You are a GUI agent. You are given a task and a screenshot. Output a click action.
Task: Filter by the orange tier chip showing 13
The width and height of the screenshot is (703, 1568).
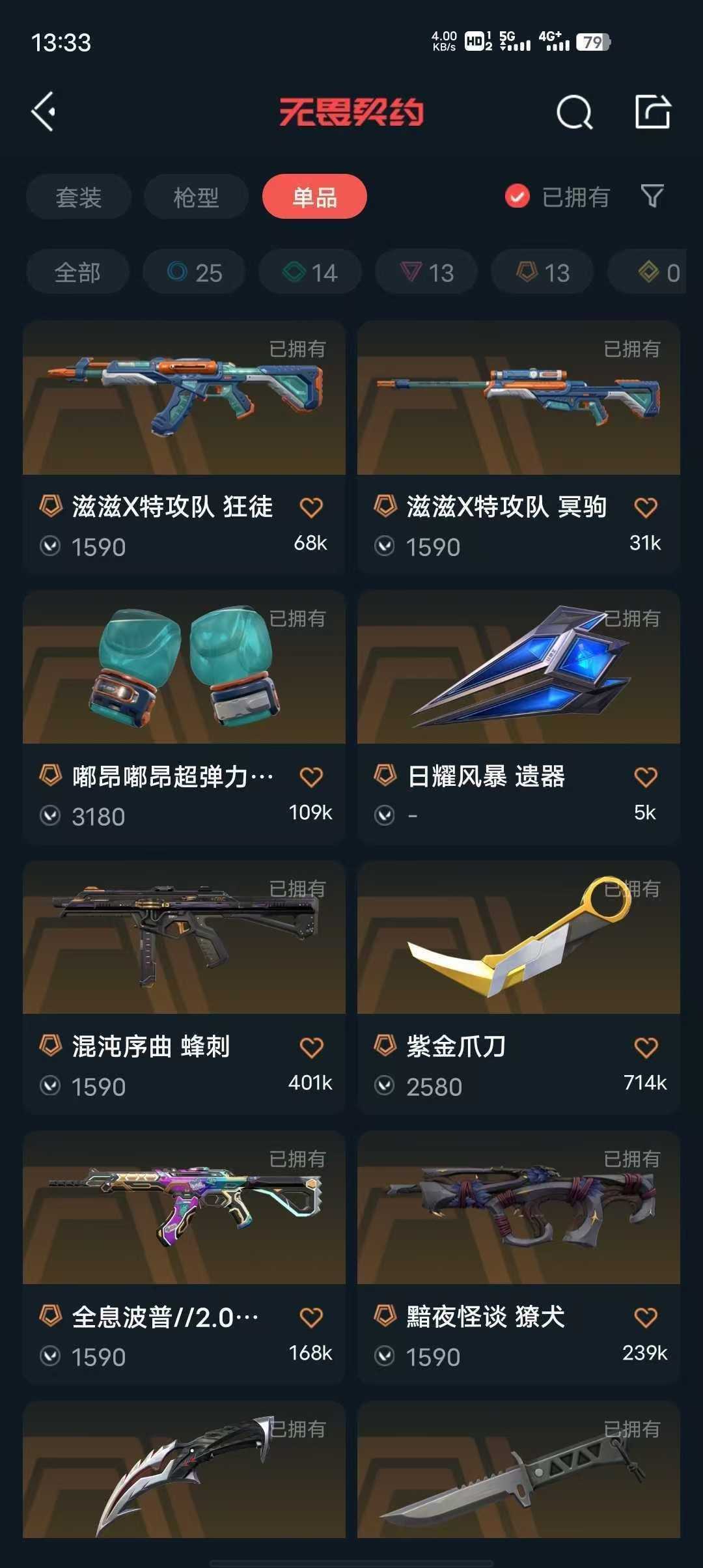click(542, 272)
